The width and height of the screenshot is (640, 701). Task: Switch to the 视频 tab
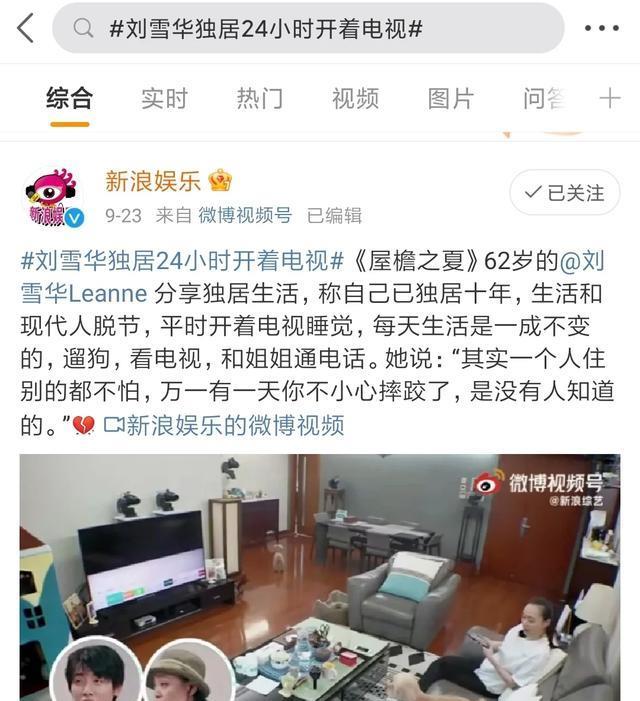[x=355, y=98]
